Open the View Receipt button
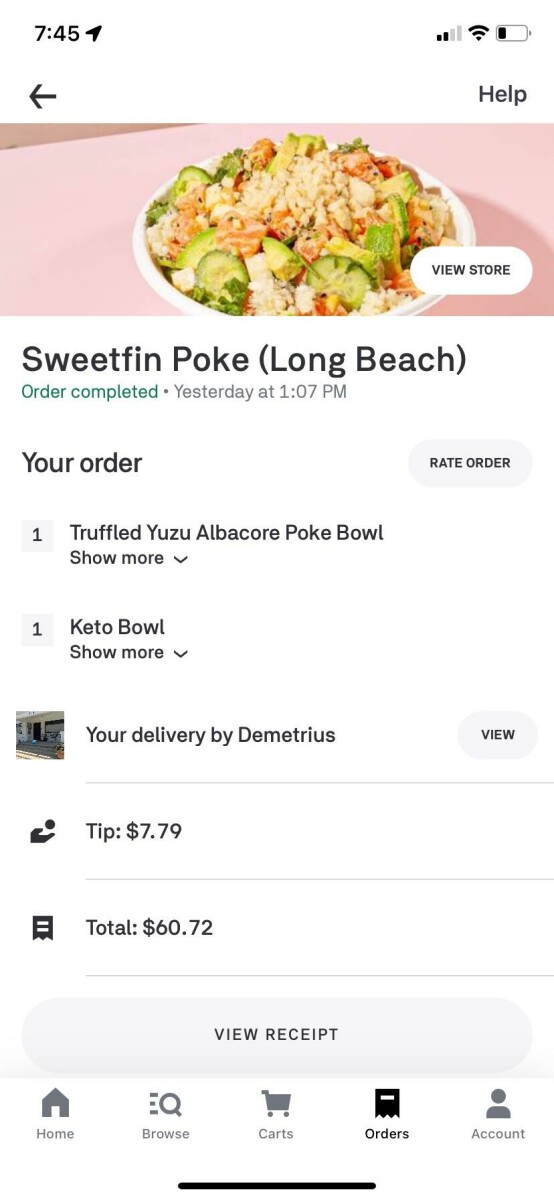The image size is (554, 1200). 277,1035
